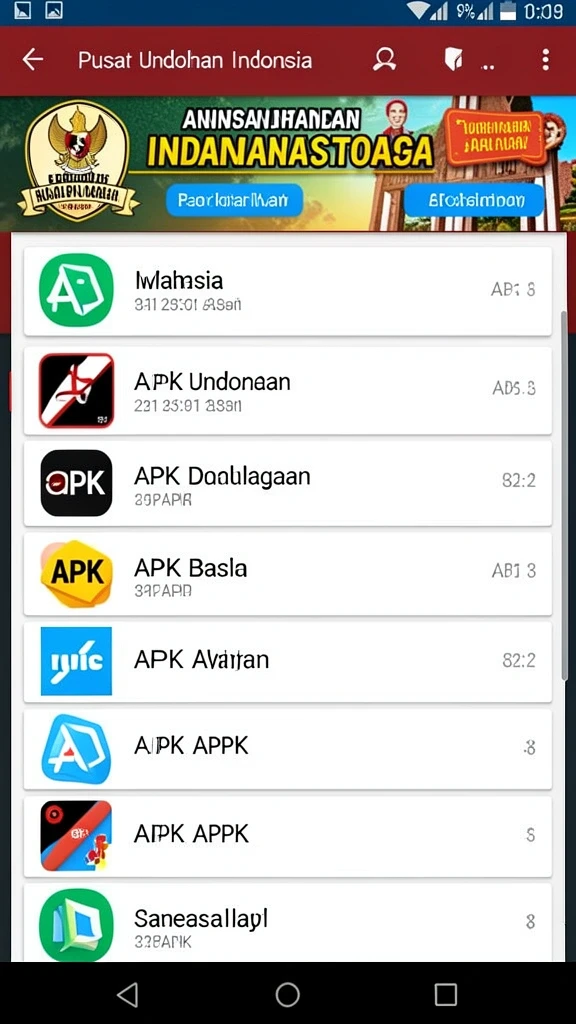This screenshot has height=1024, width=576.
Task: Open the Iwlahasia app row
Action: [288, 291]
